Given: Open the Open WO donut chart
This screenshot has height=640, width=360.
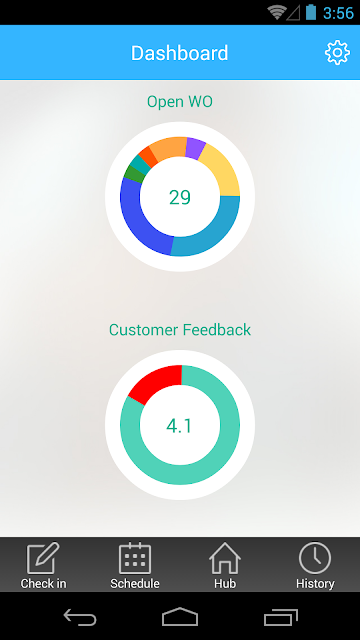Looking at the screenshot, I should (180, 197).
